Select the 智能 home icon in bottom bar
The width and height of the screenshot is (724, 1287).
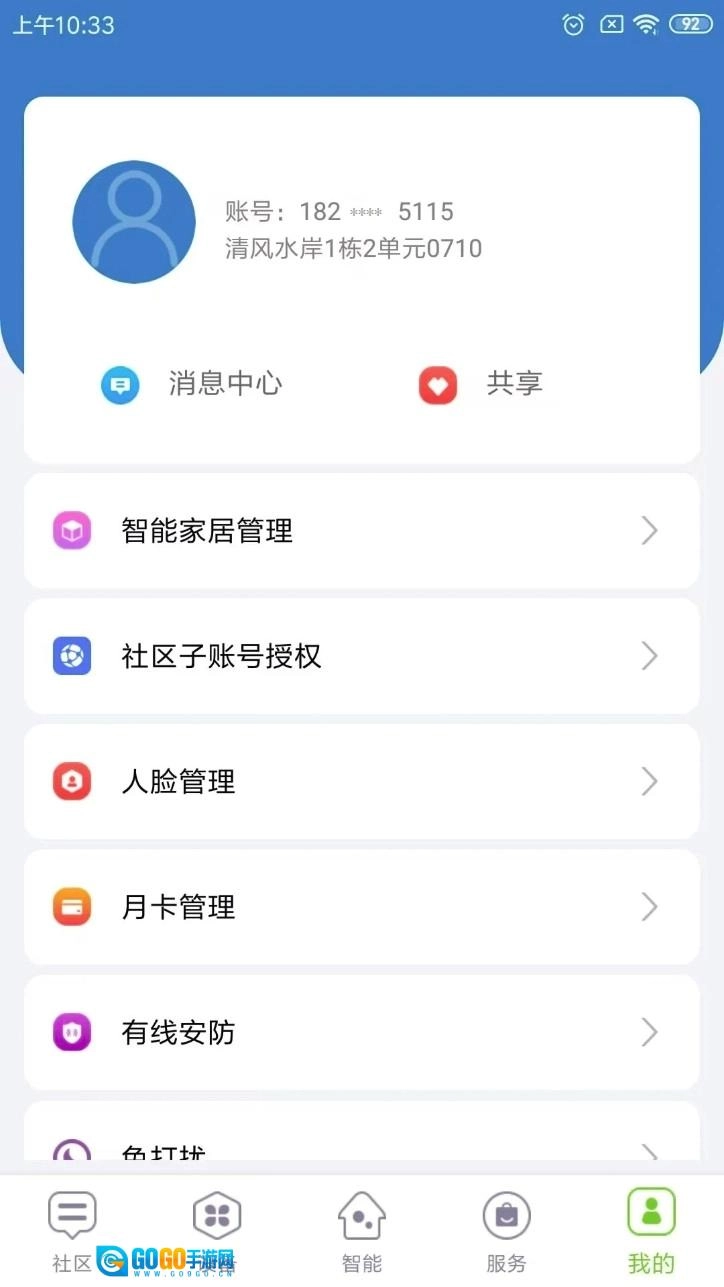pos(362,1213)
